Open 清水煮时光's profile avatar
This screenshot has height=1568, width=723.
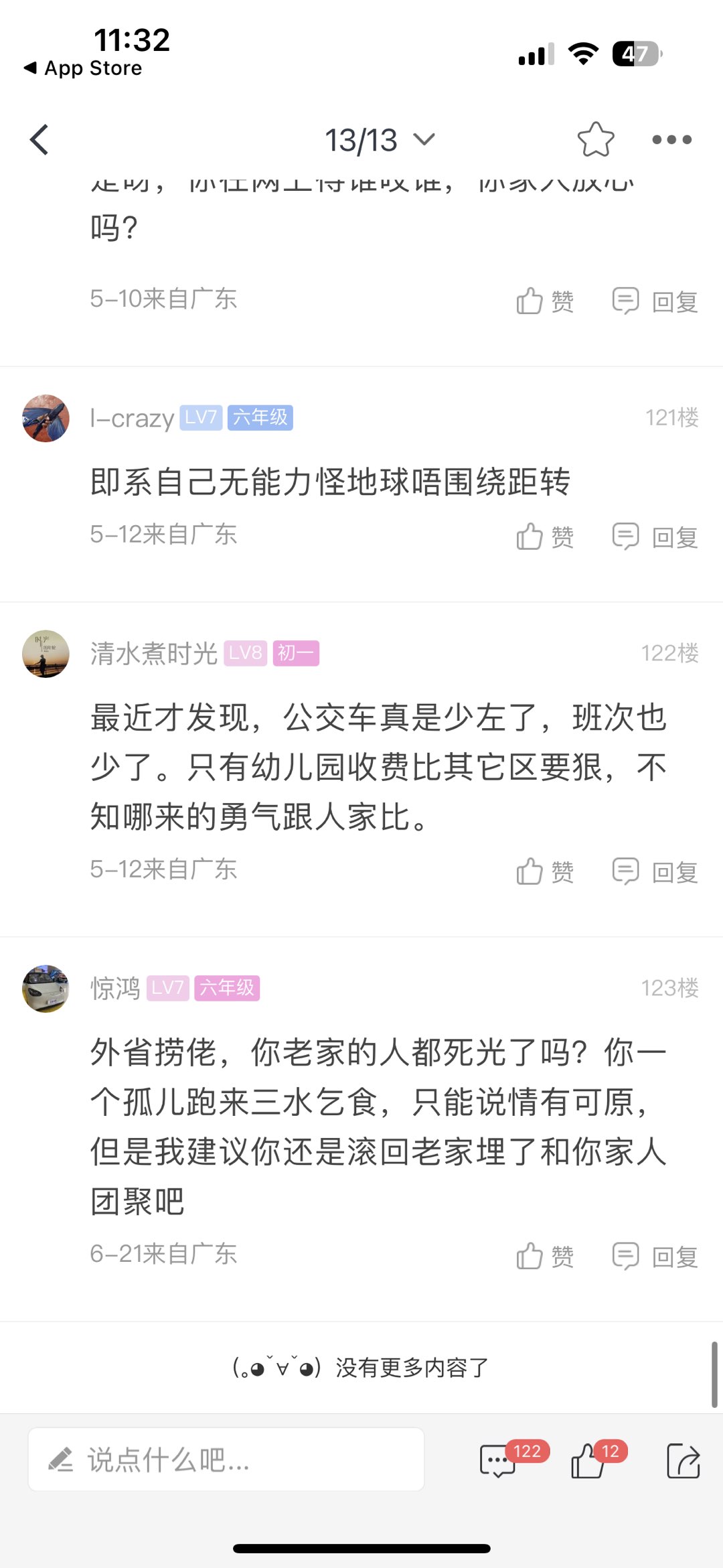(46, 654)
